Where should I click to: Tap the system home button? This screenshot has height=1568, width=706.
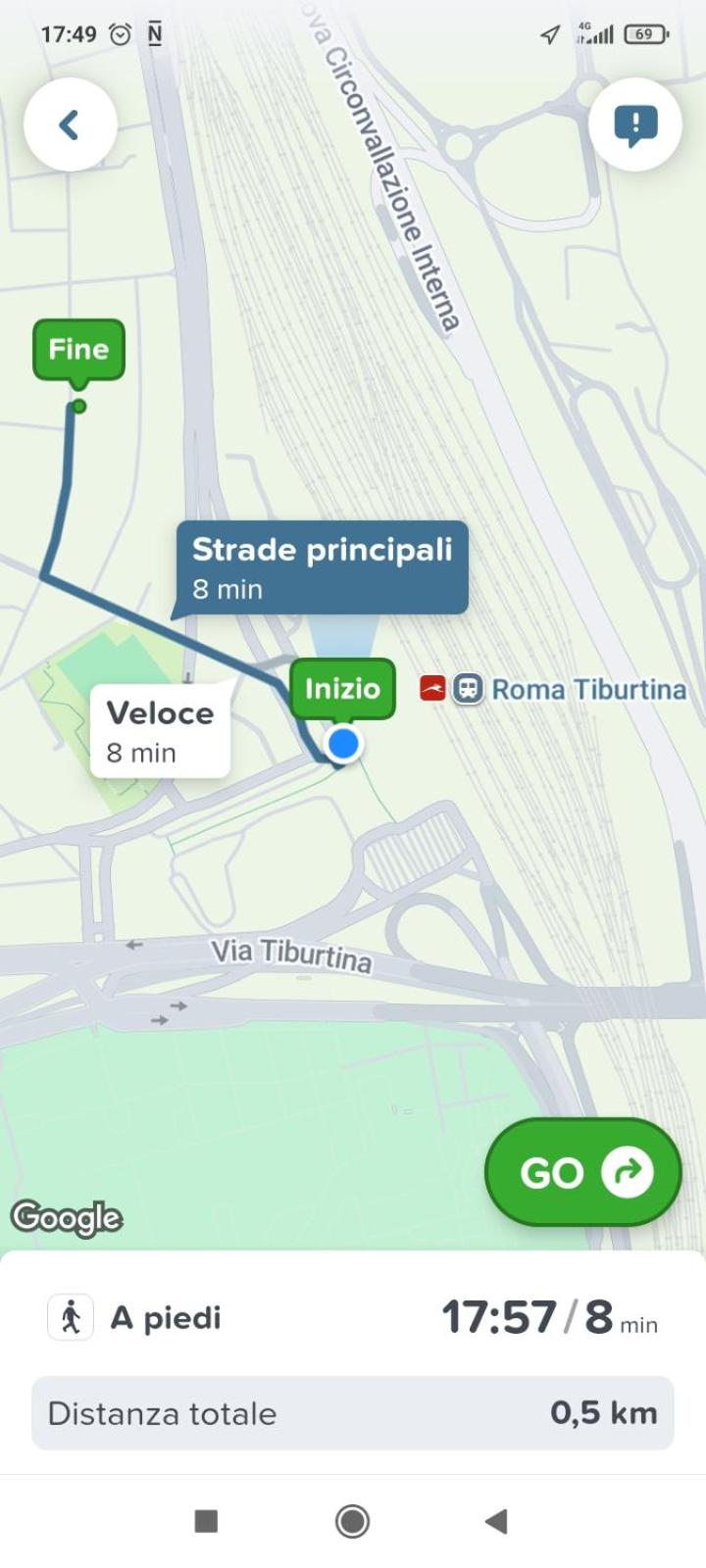coord(352,1521)
